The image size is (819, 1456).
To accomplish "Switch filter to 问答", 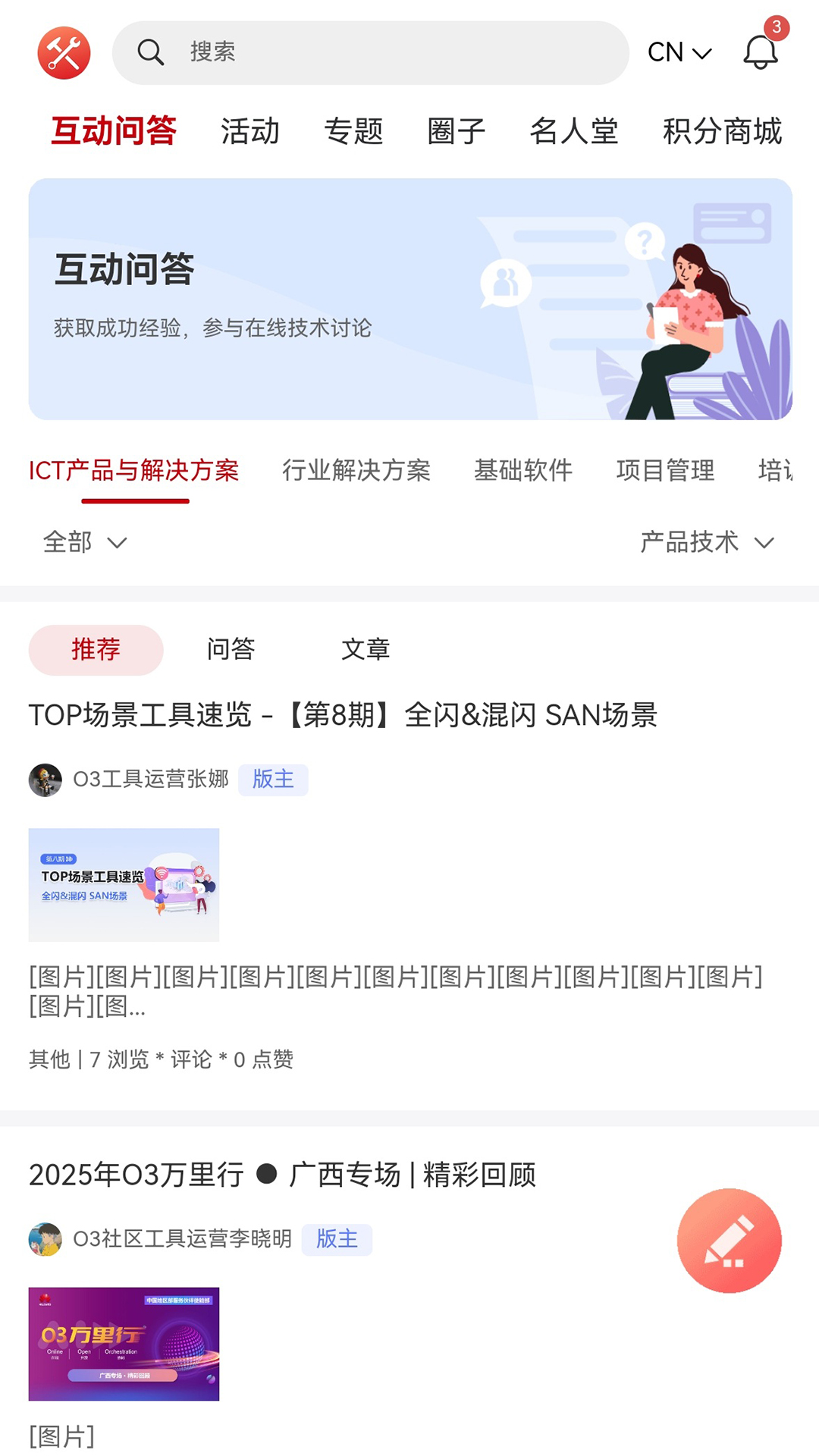I will pos(232,649).
